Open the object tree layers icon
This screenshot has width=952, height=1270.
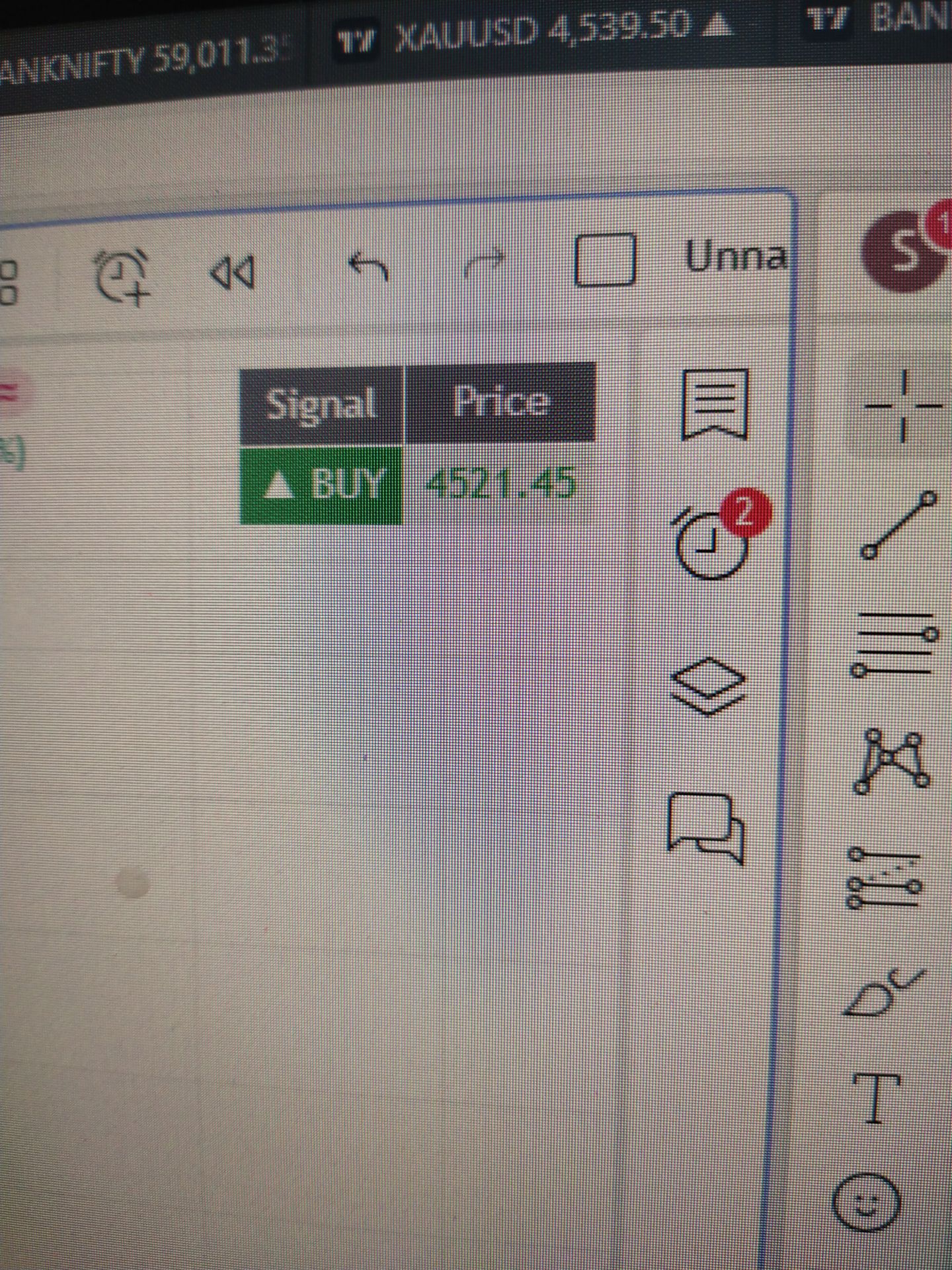[707, 685]
